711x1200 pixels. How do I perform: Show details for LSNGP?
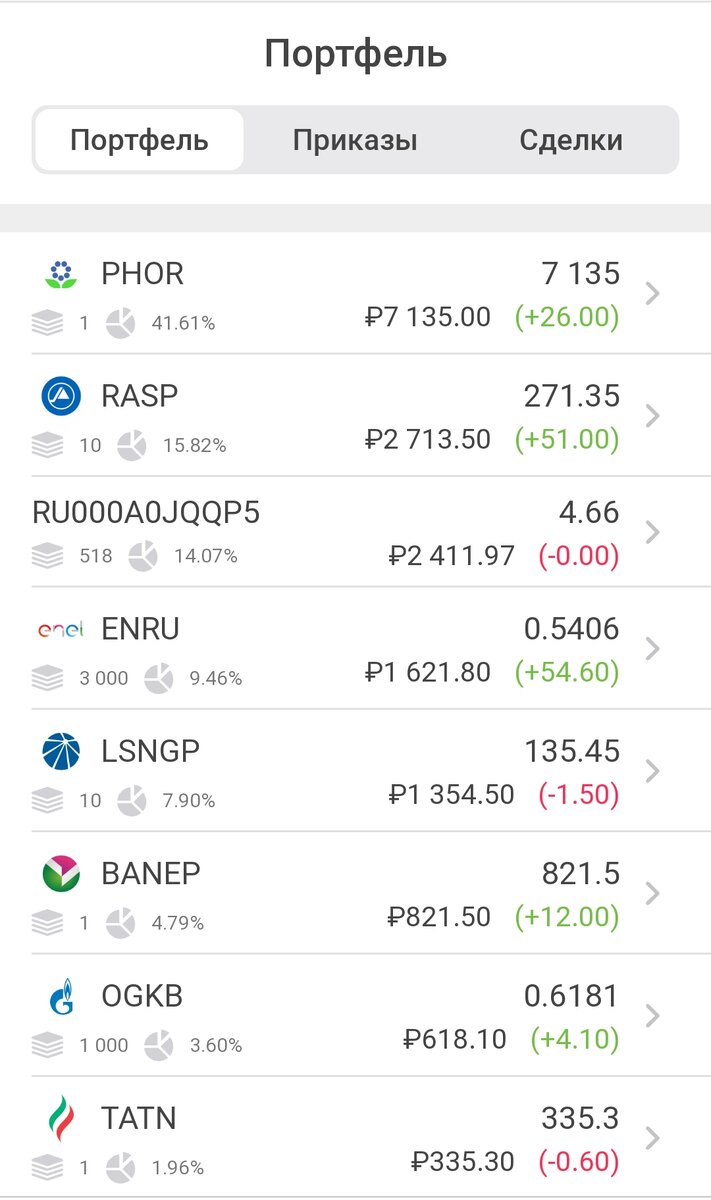(x=355, y=772)
